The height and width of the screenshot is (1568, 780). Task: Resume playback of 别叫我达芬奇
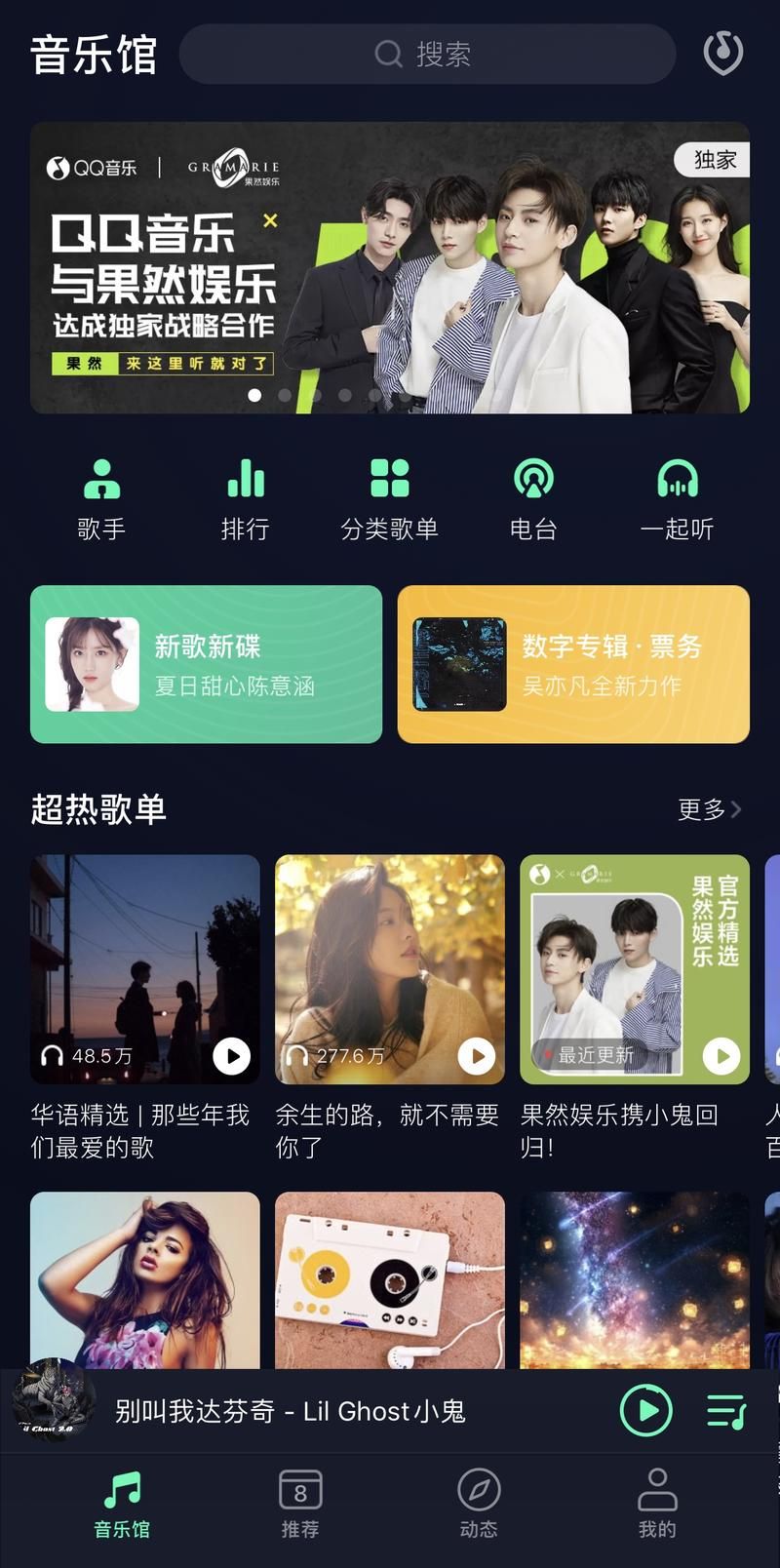(646, 1410)
